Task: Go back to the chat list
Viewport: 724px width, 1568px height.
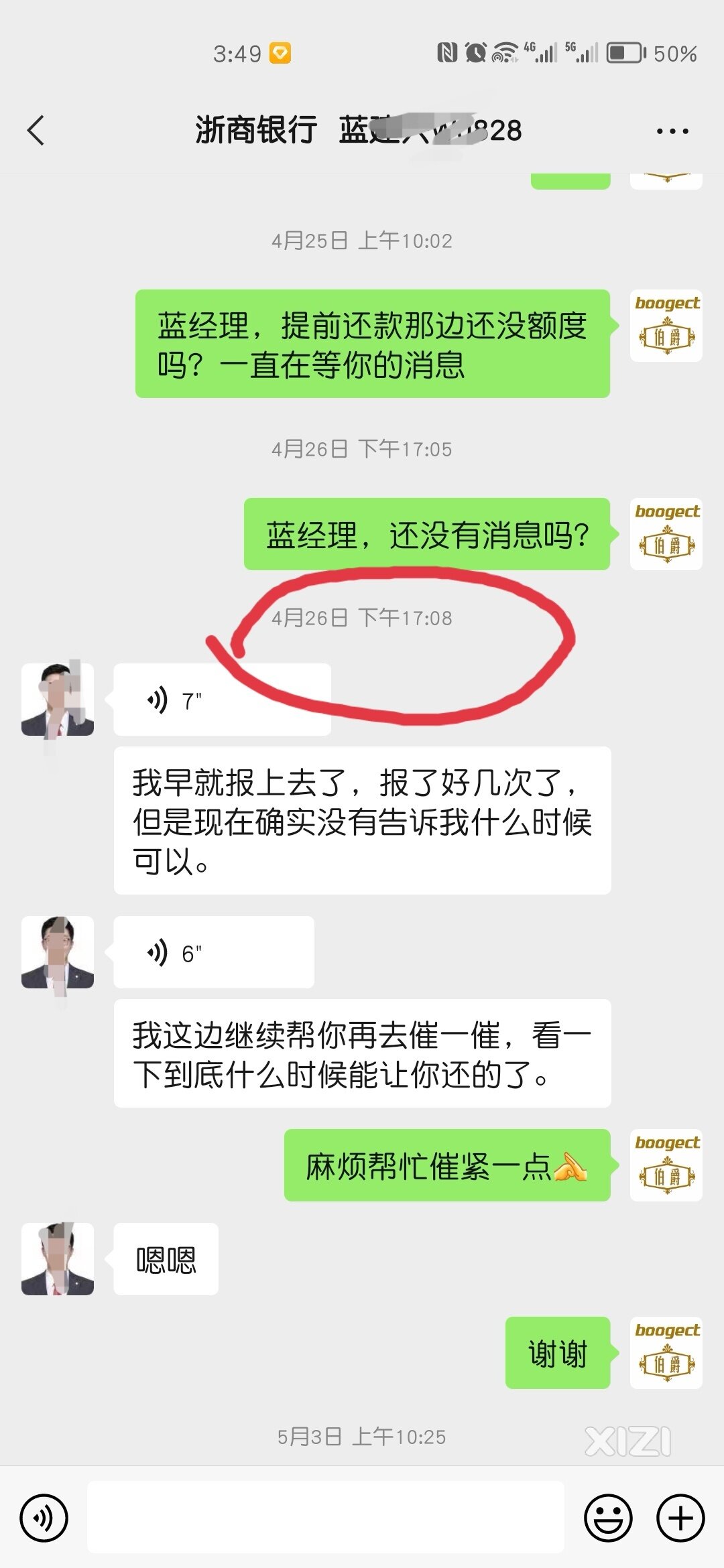Action: [x=36, y=130]
